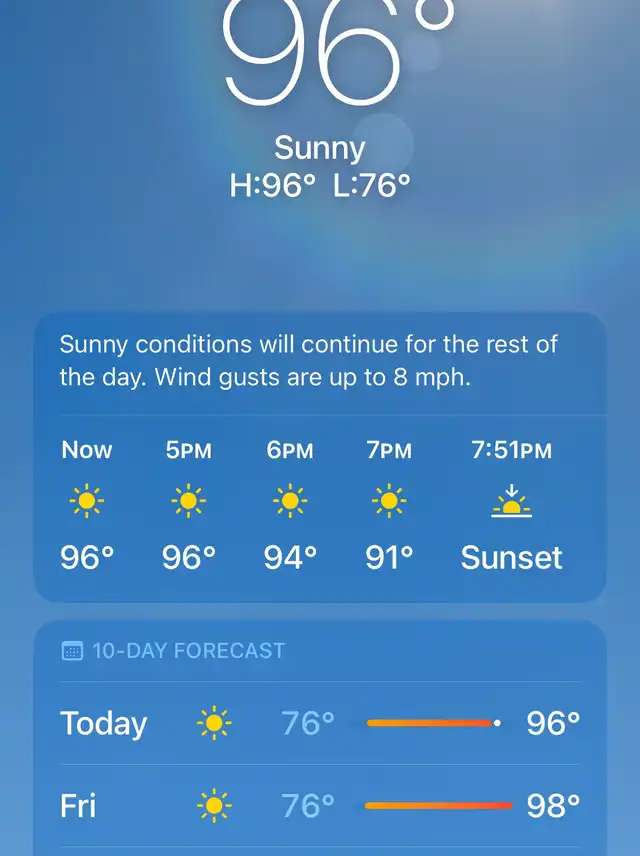Open Fri forecast row
The image size is (640, 856).
(320, 805)
